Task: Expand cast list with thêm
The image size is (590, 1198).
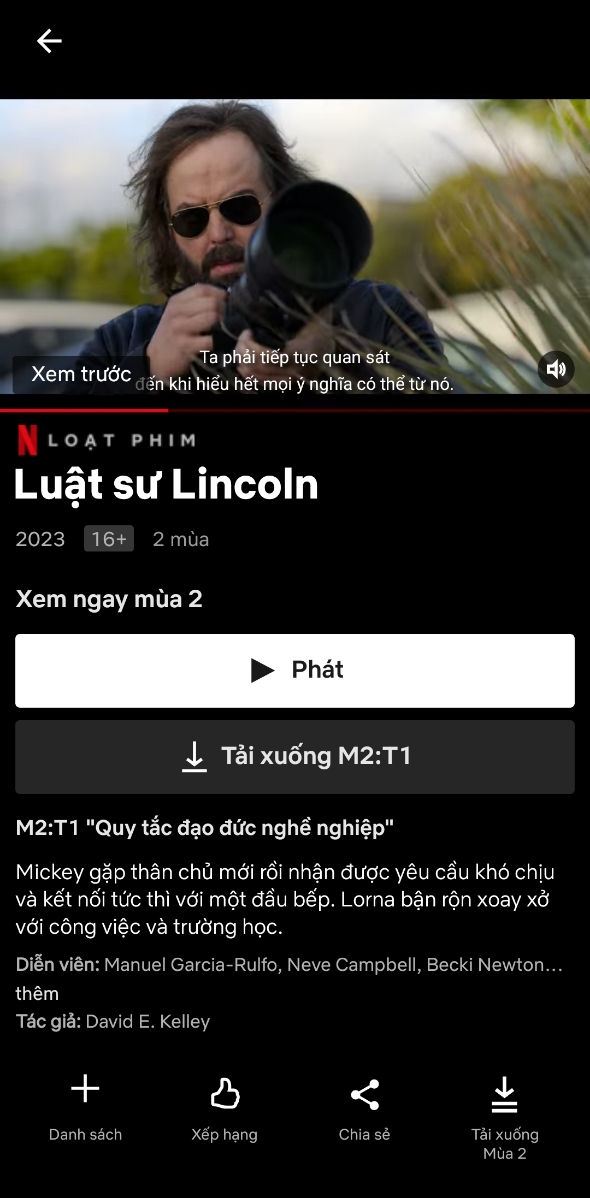Action: tap(37, 993)
